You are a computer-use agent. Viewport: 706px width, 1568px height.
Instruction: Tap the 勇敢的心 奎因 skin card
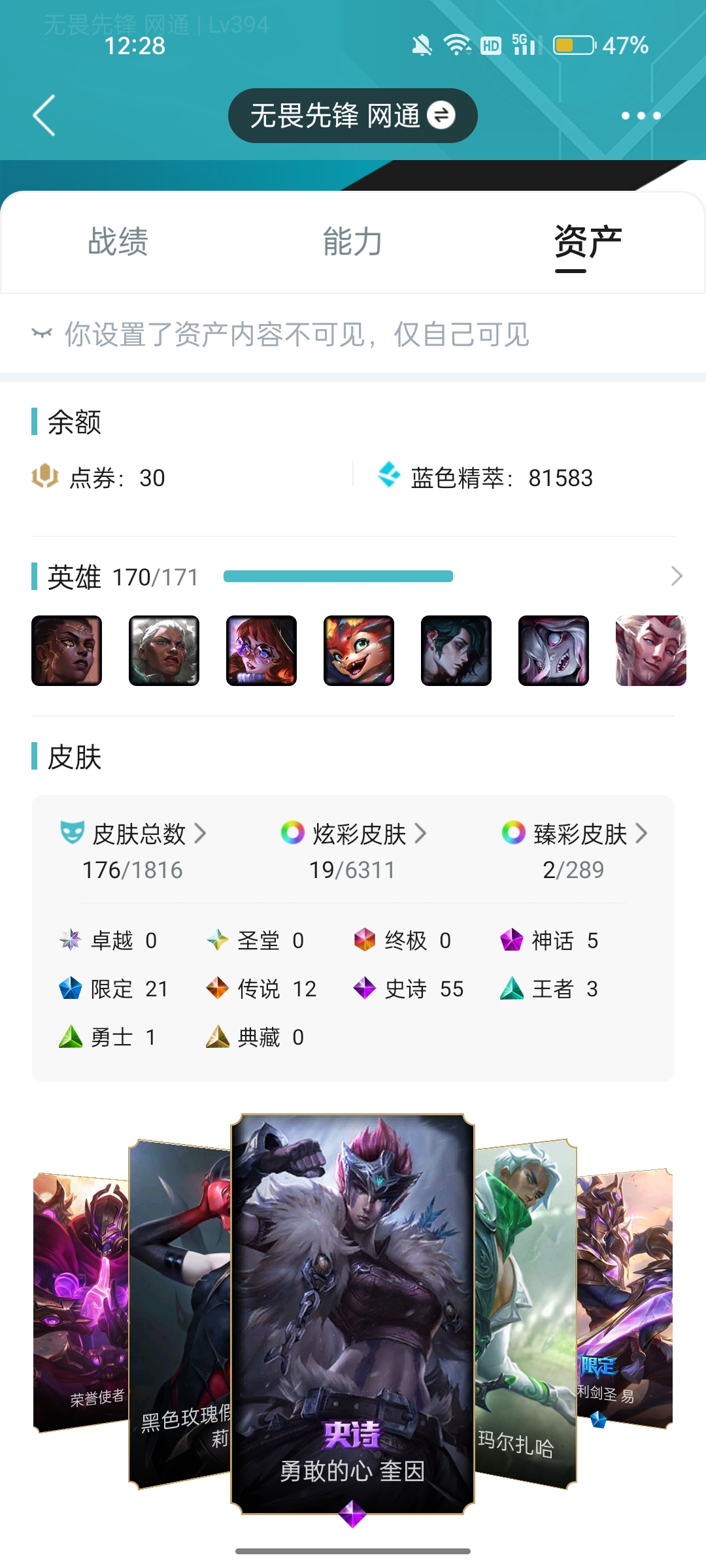(x=352, y=1315)
